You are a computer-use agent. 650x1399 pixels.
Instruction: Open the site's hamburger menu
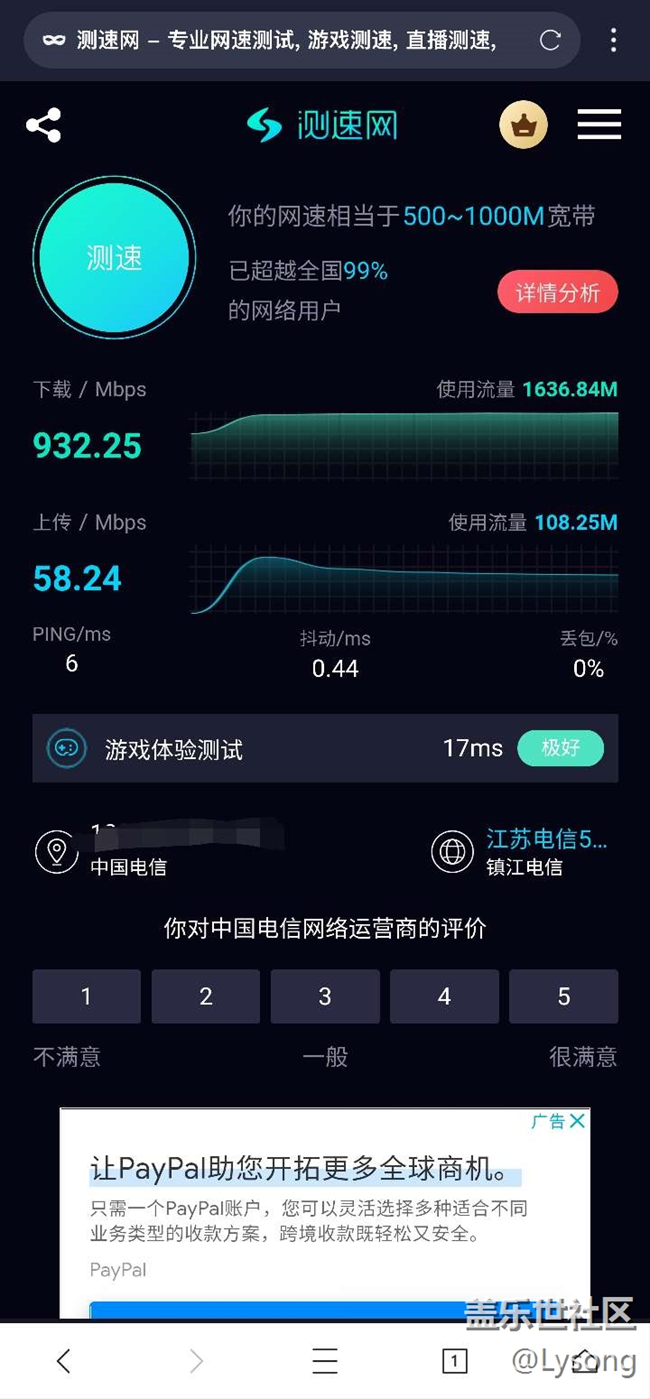599,125
